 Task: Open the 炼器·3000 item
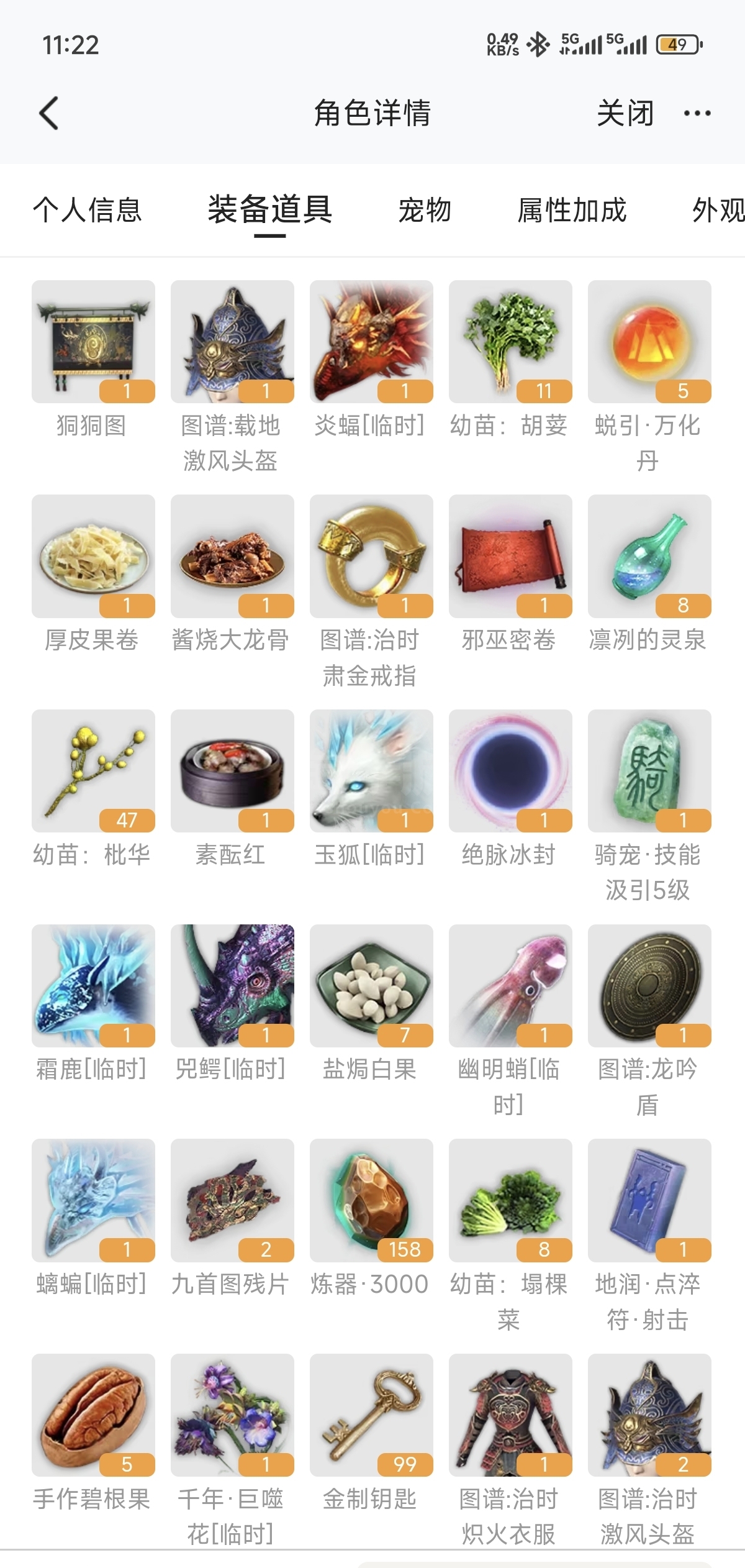coord(371,1200)
